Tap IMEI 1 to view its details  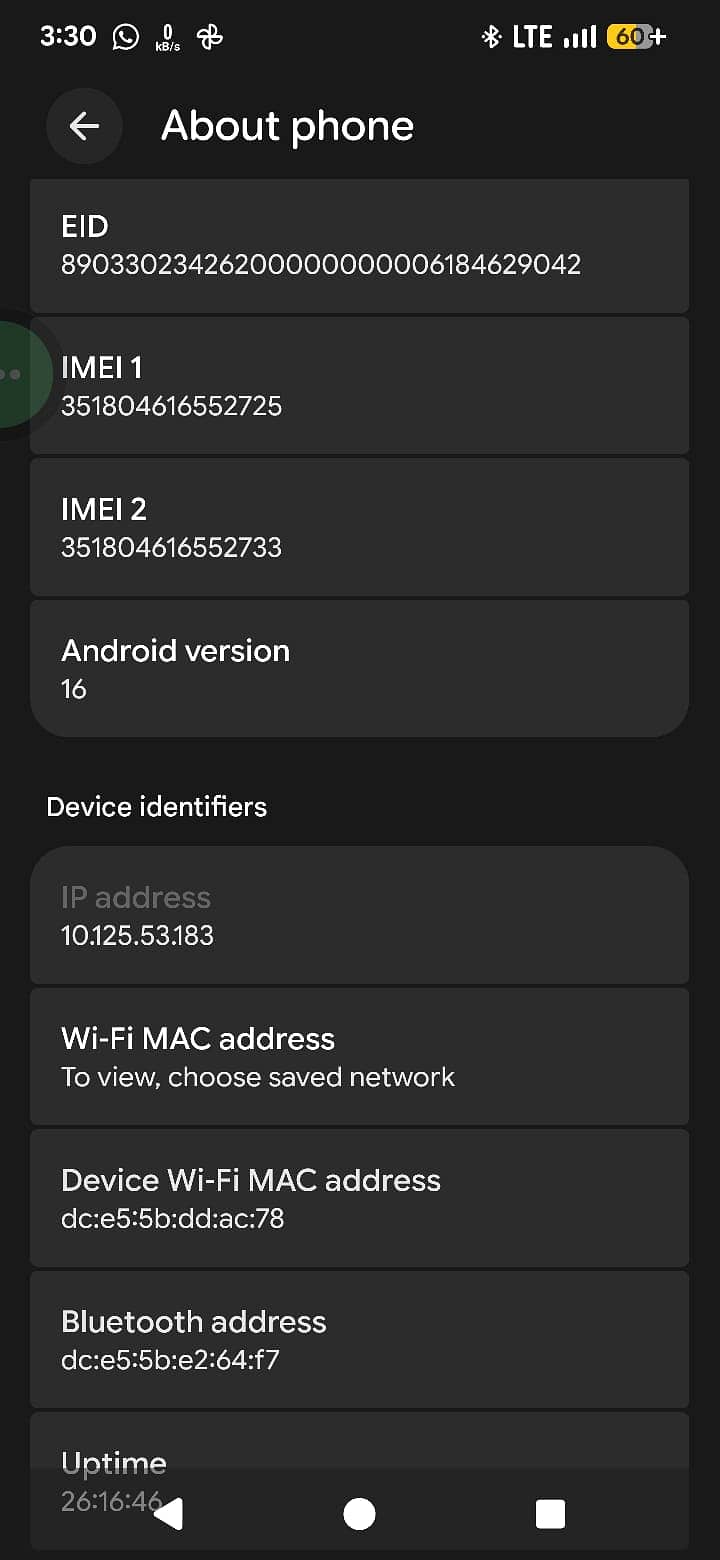click(x=360, y=386)
